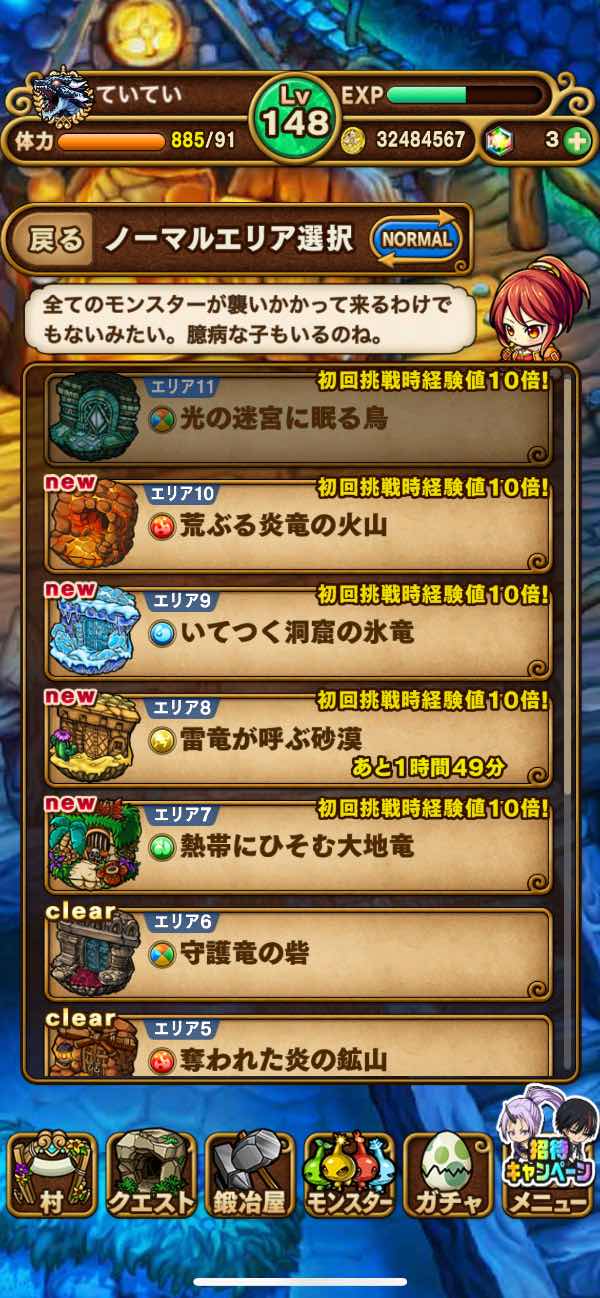Open the 招待キャンペーン banner
This screenshot has height=1298, width=600.
[546, 1128]
